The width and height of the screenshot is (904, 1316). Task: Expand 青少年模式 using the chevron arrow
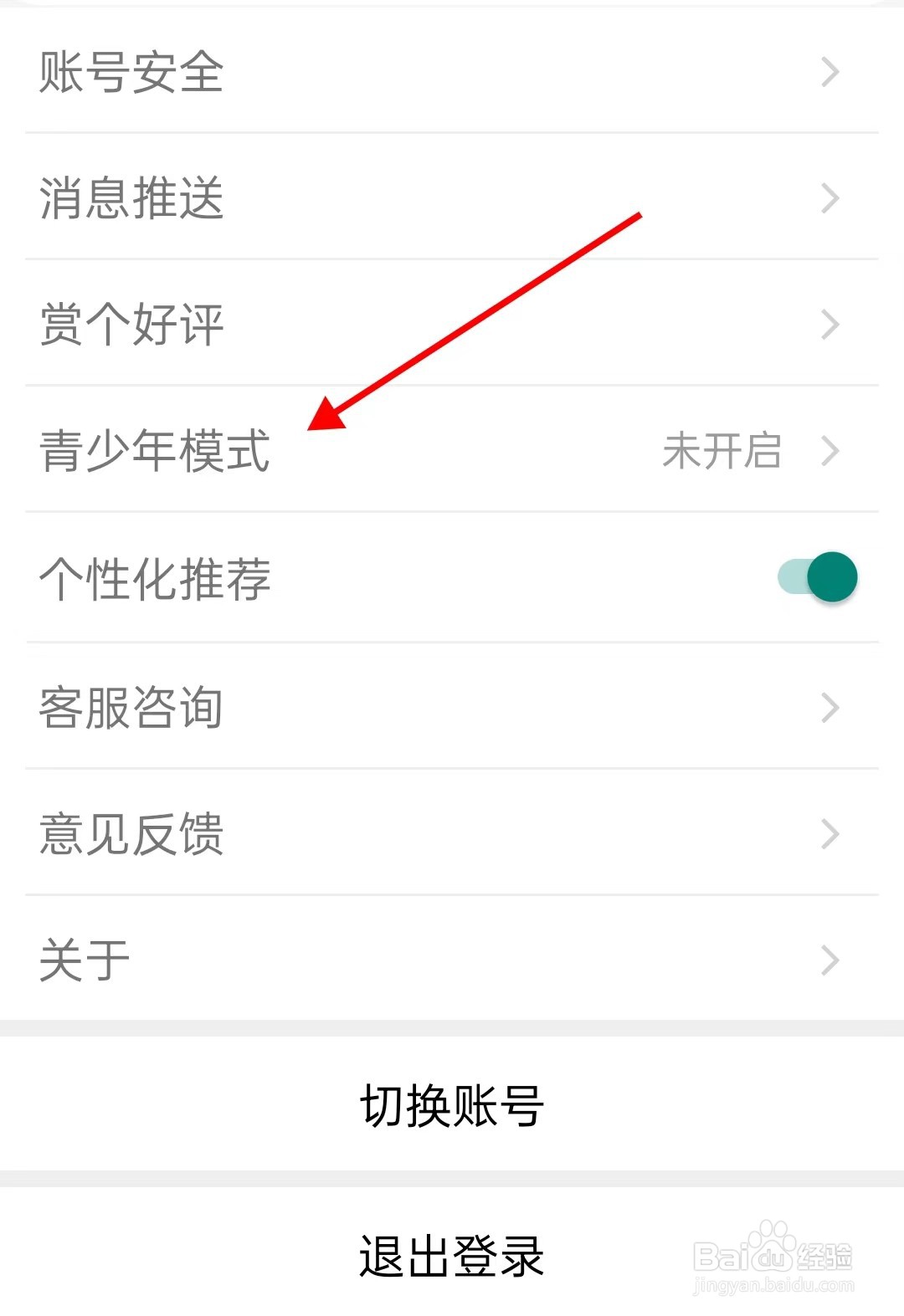tap(830, 452)
